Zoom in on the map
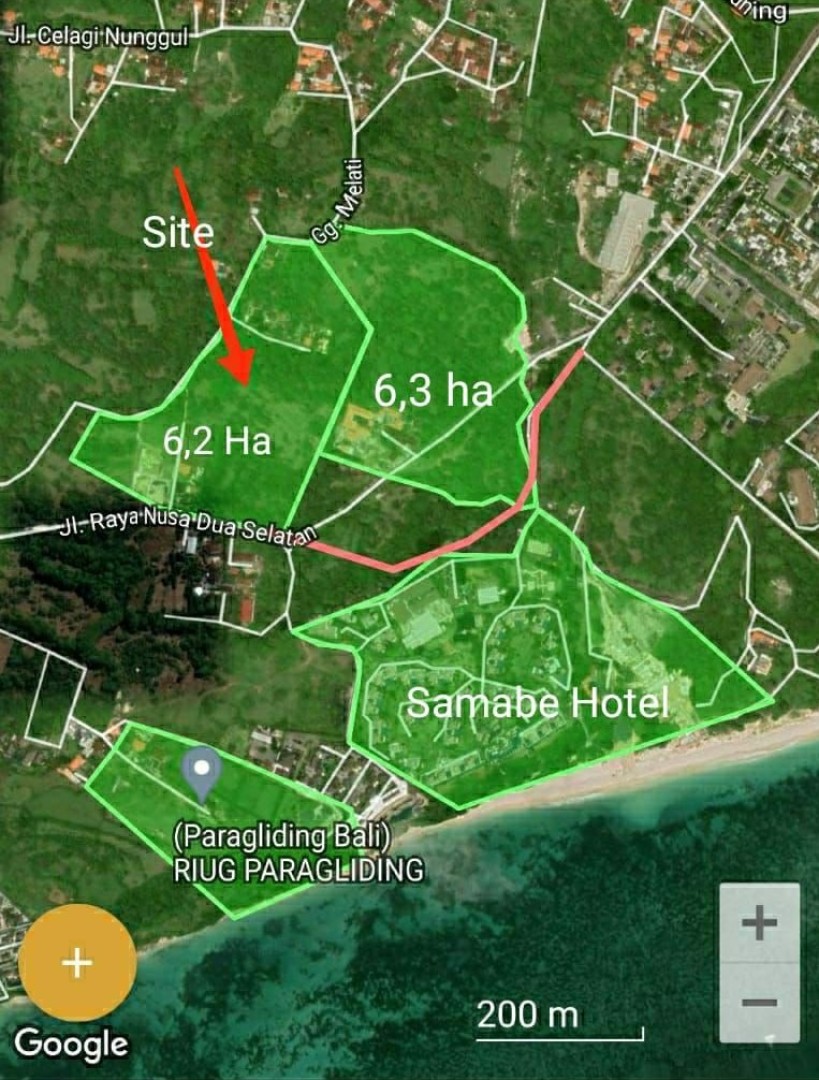This screenshot has height=1080, width=819. (x=759, y=922)
